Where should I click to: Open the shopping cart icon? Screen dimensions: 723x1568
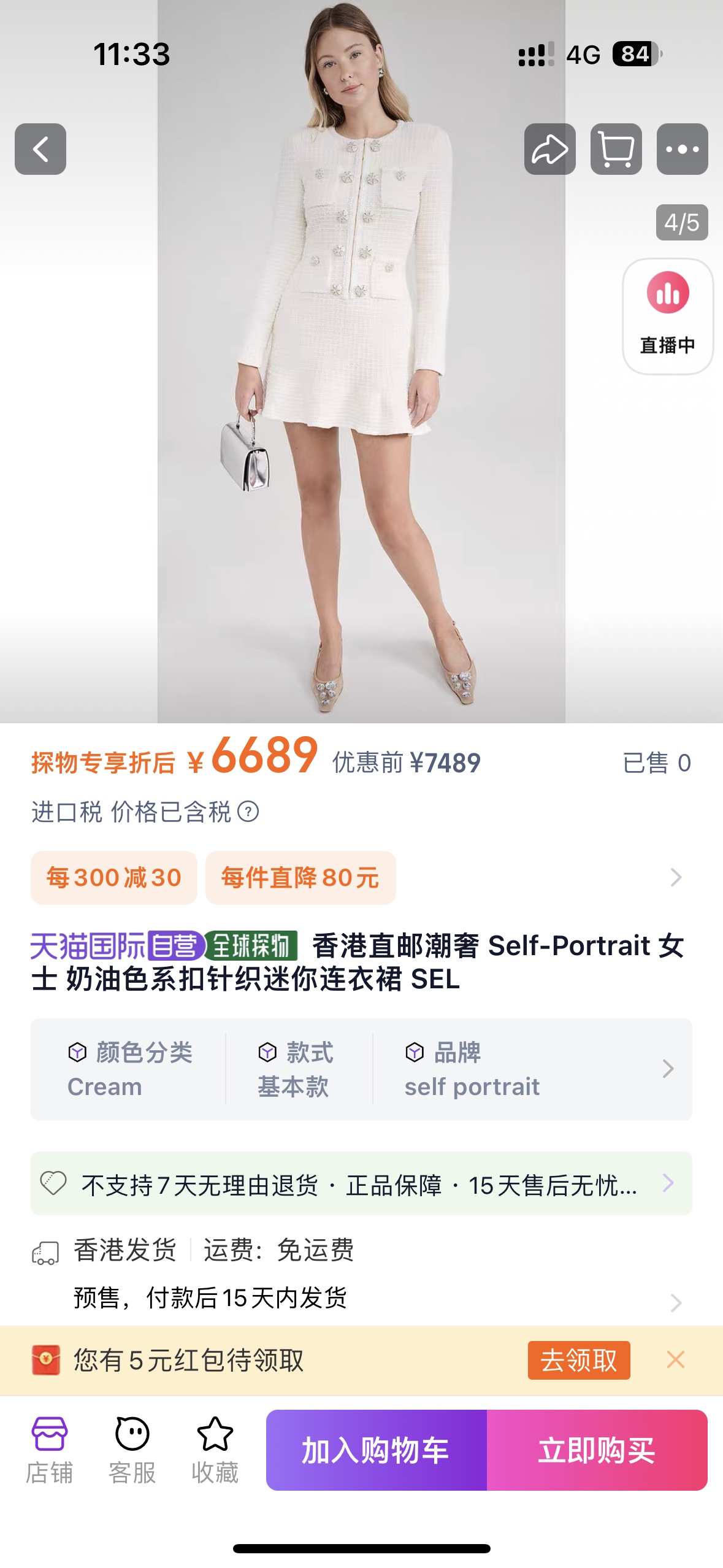(x=616, y=149)
